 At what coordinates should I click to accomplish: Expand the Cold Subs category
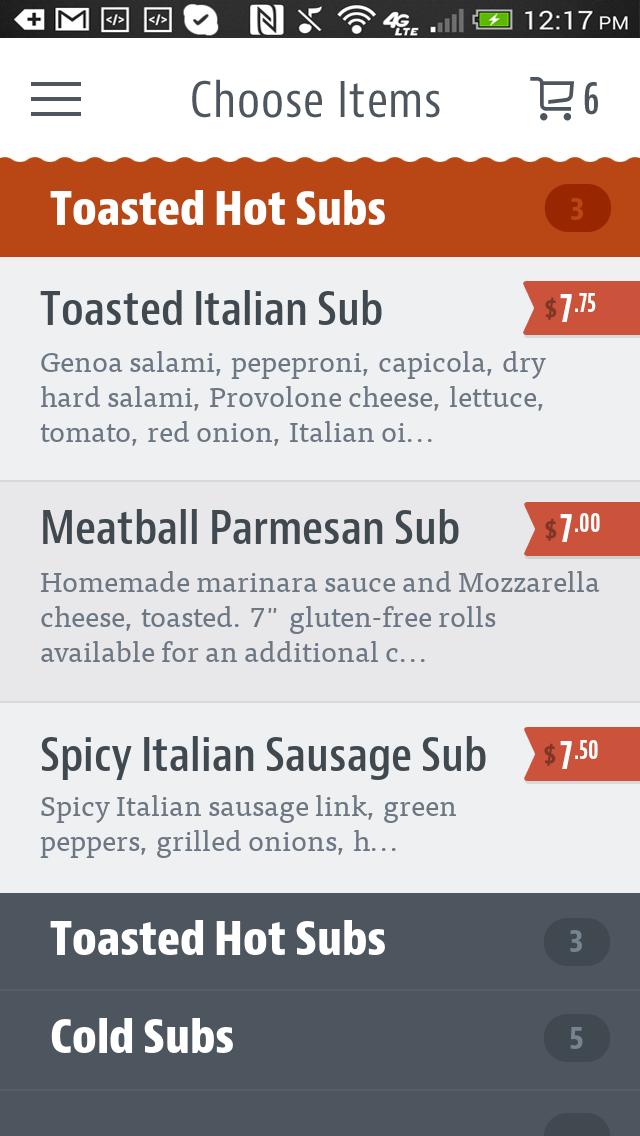320,1039
